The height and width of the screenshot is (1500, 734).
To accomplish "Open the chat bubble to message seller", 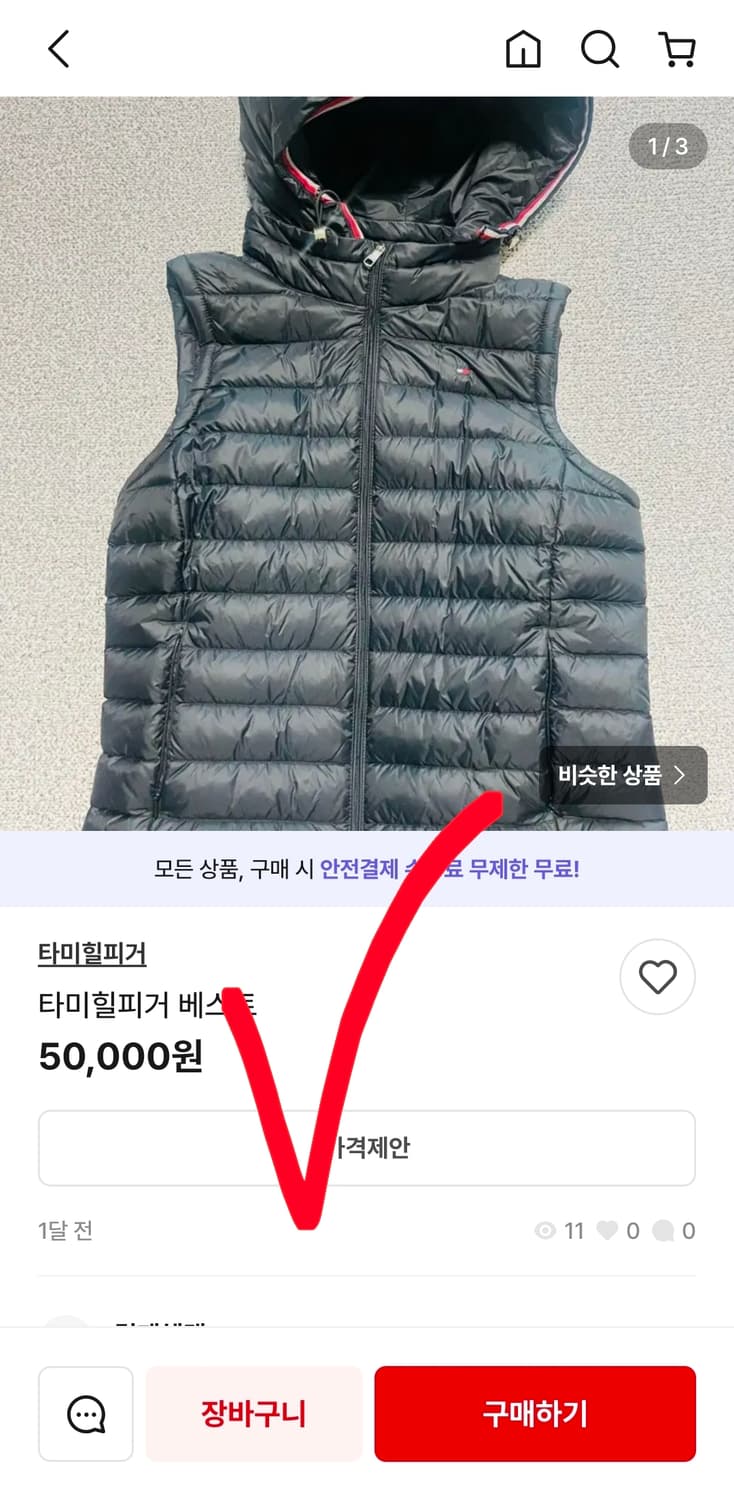I will 85,1413.
